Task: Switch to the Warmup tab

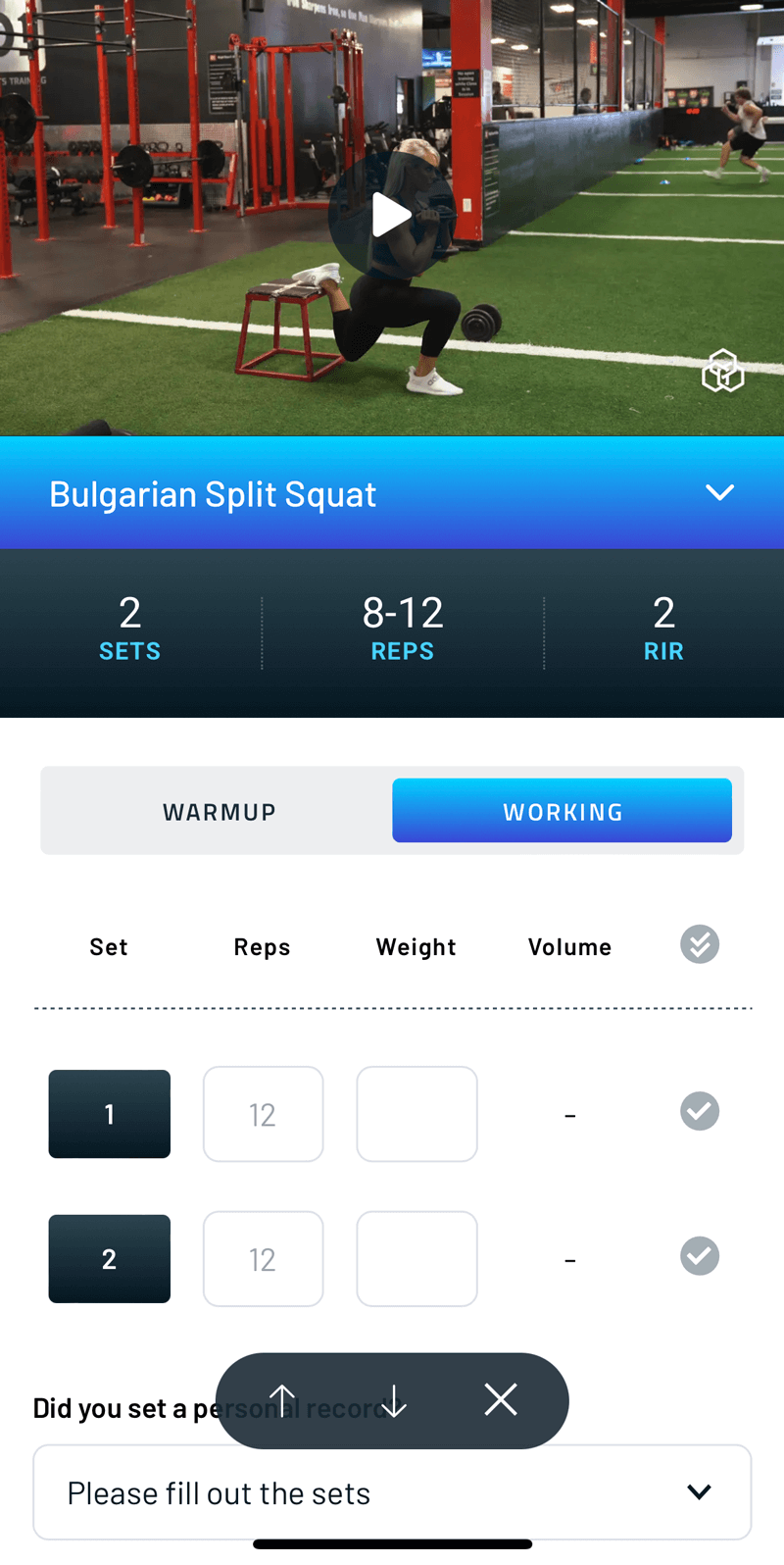Action: (219, 812)
